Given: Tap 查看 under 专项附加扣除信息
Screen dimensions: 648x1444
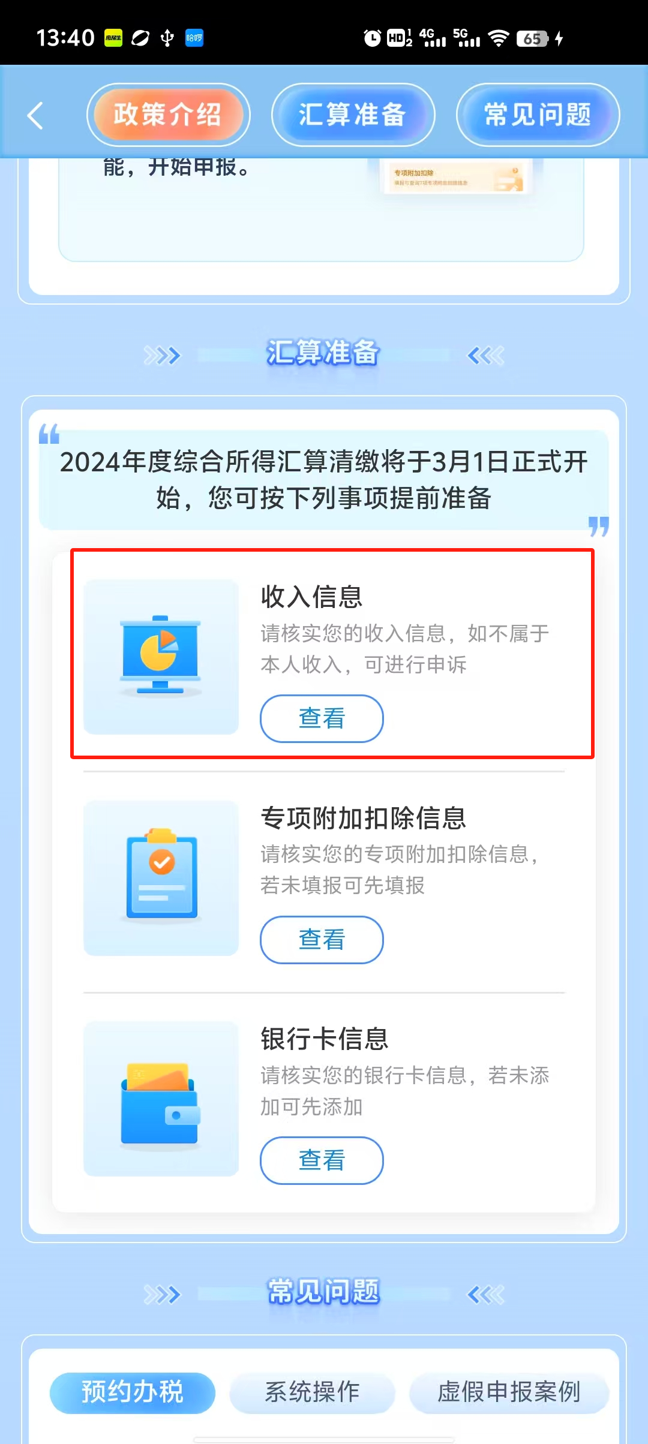Looking at the screenshot, I should [322, 939].
